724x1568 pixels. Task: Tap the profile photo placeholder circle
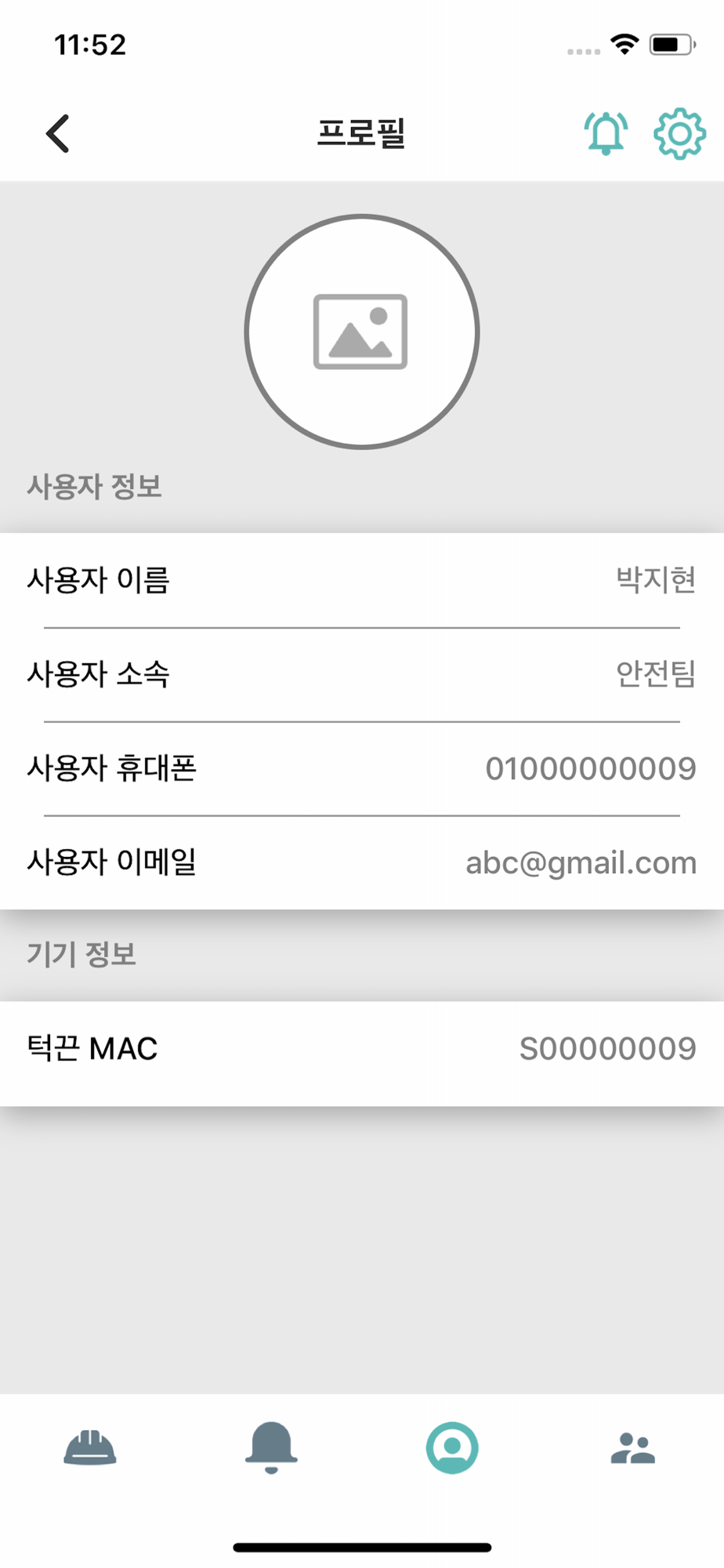pyautogui.click(x=361, y=332)
